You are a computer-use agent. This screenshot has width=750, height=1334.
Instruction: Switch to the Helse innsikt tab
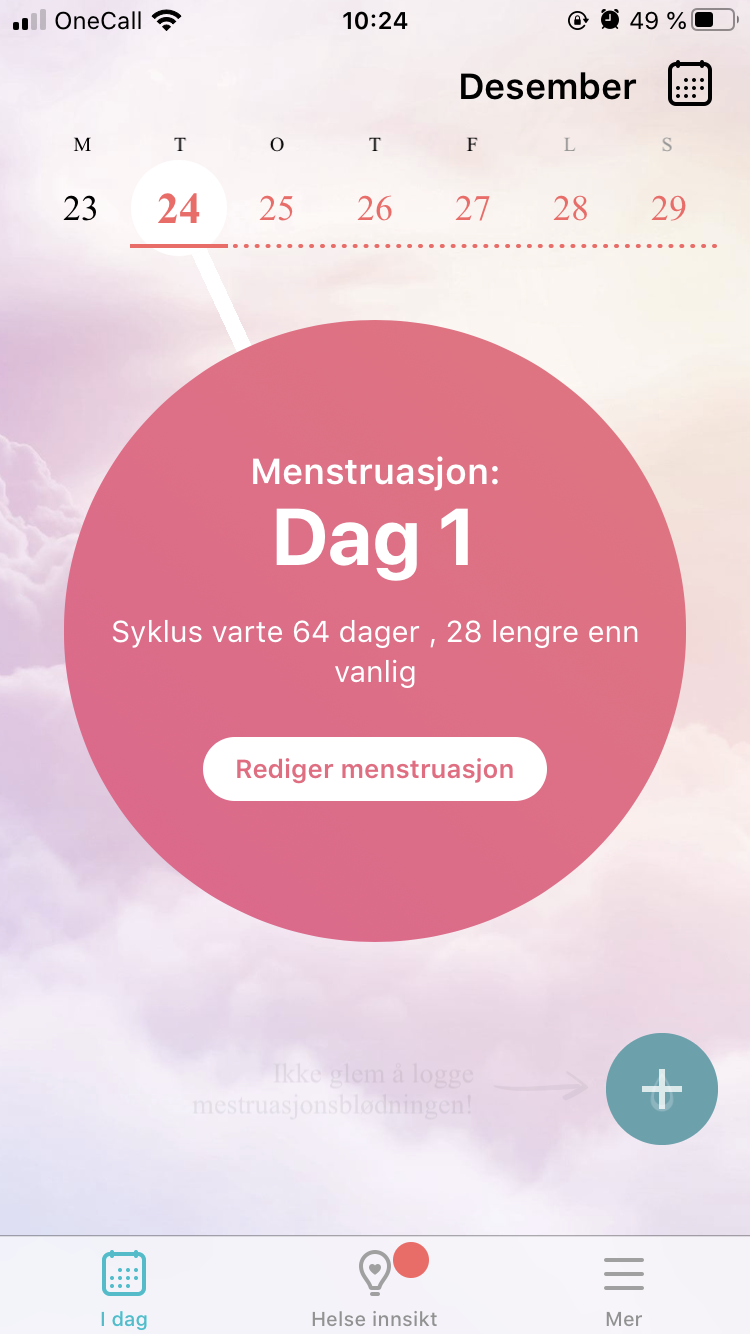point(375,1288)
